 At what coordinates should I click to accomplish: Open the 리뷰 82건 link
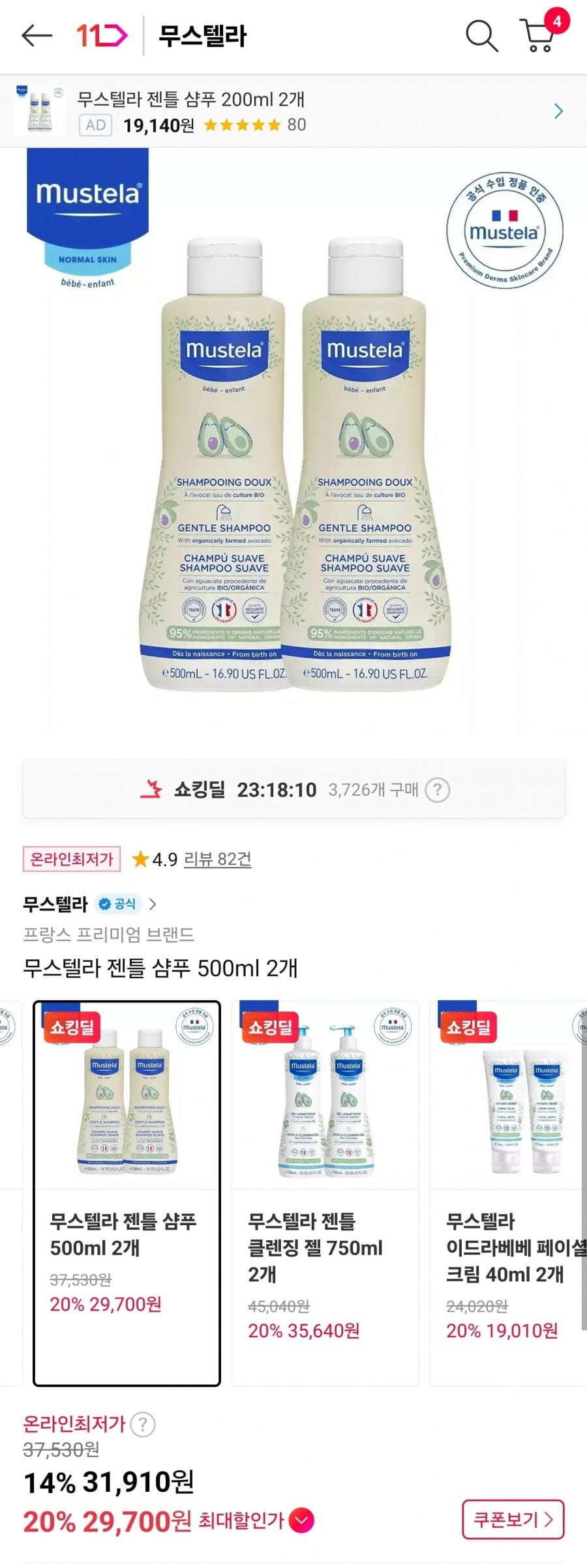point(217,859)
